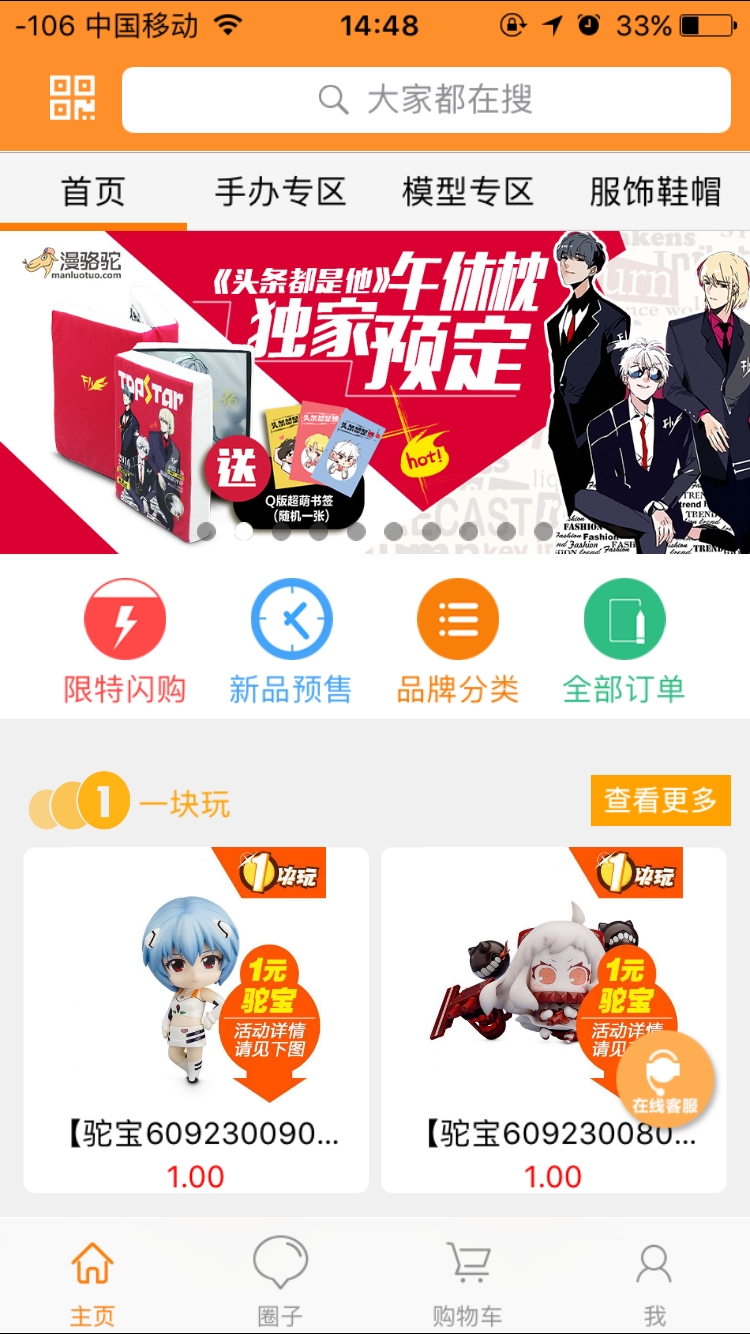Image resolution: width=750 pixels, height=1334 pixels.
Task: Open the 购物车 shopping cart tab
Action: (x=467, y=1282)
